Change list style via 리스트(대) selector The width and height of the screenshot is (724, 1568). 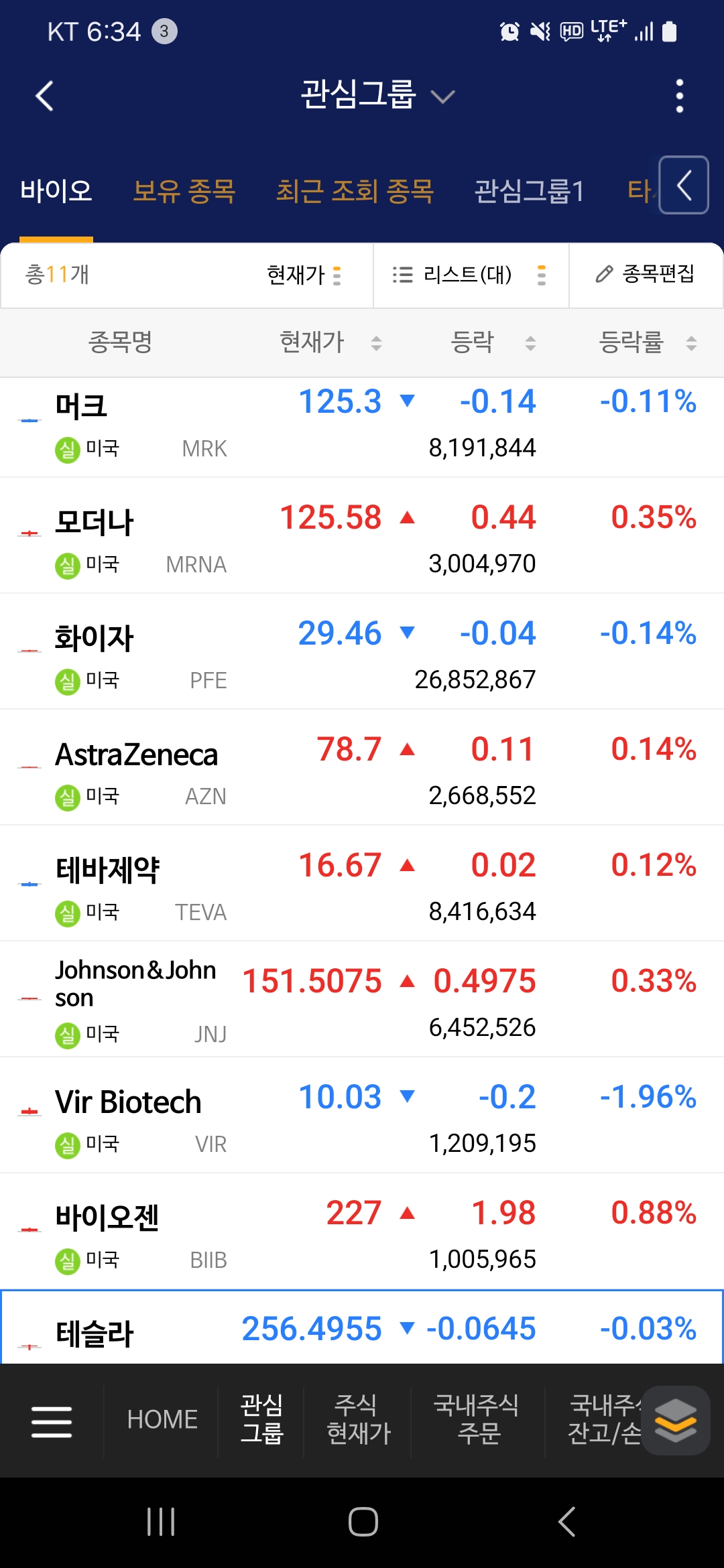coord(471,275)
